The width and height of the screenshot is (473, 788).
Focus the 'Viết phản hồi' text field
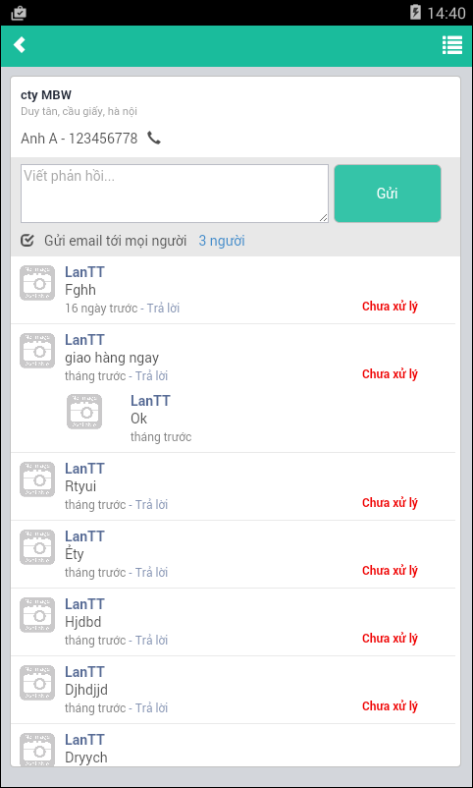pyautogui.click(x=174, y=193)
